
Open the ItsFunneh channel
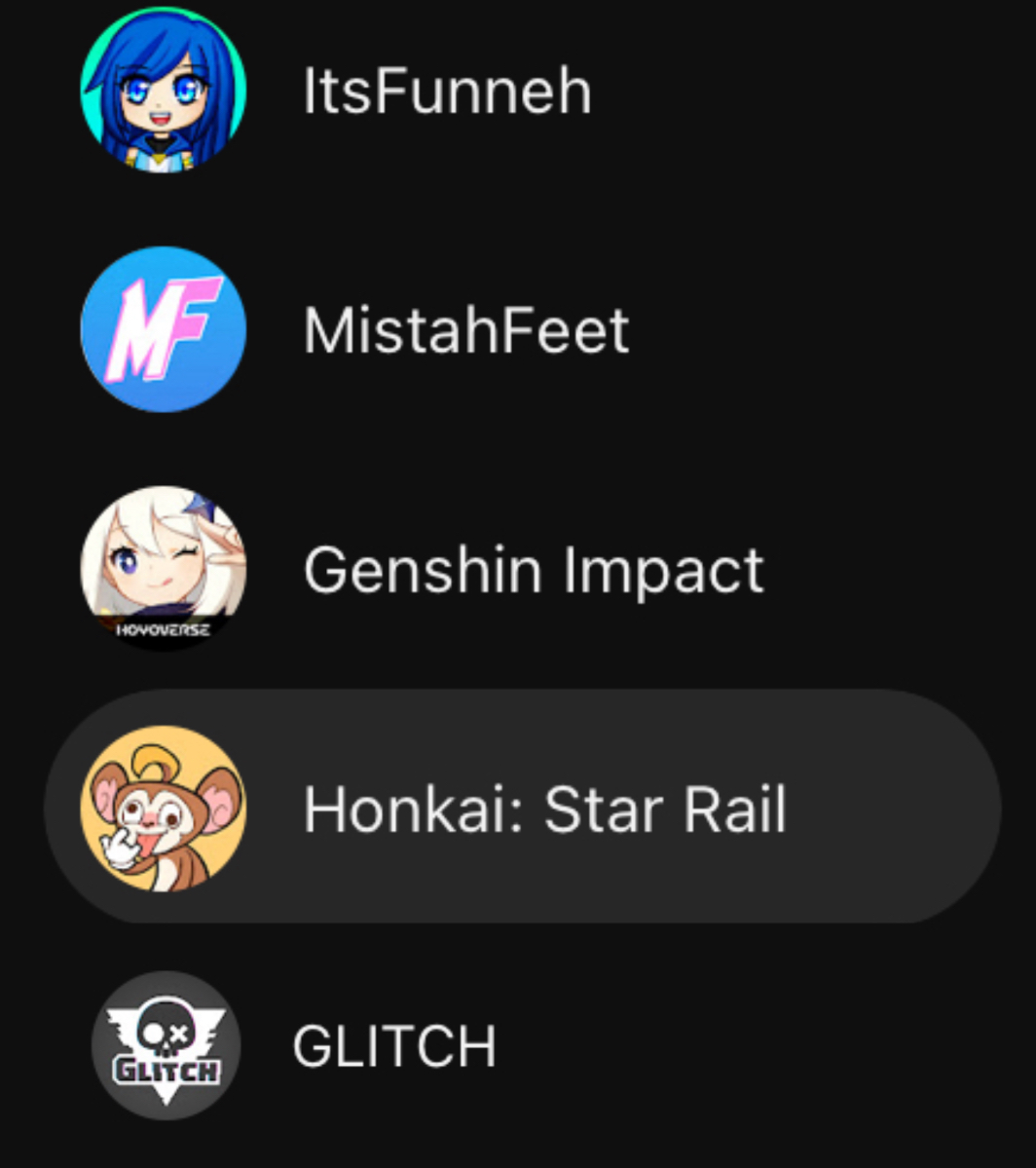tap(448, 89)
